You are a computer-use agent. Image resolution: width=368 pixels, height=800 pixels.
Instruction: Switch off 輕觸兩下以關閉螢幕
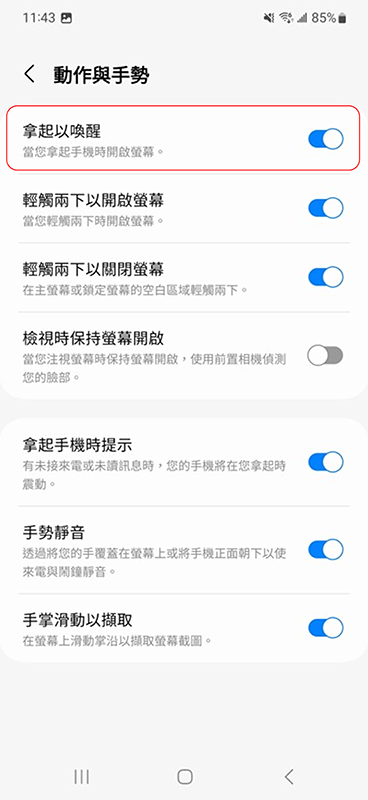[326, 277]
